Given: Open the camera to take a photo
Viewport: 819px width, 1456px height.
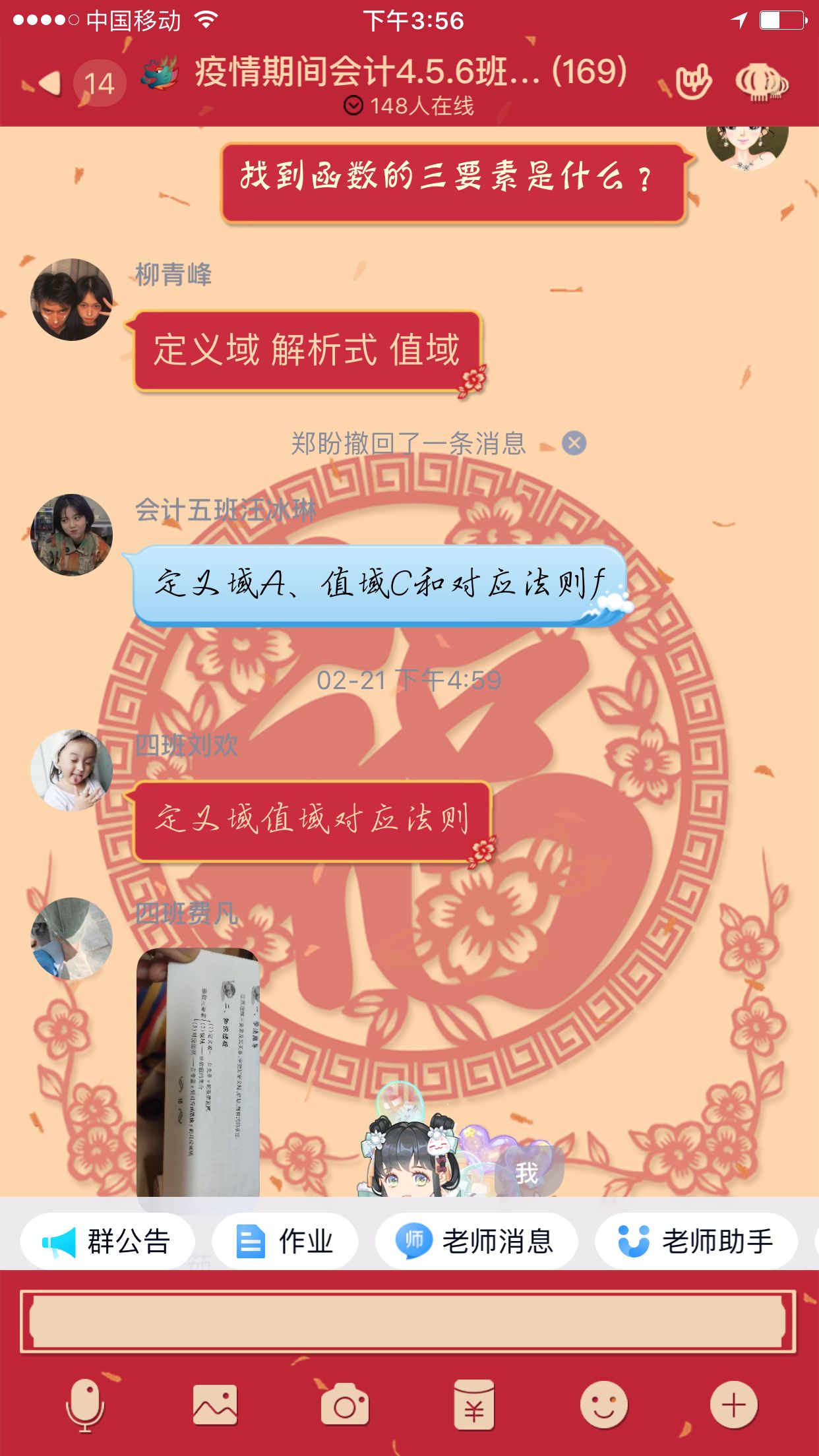Looking at the screenshot, I should (x=344, y=1405).
